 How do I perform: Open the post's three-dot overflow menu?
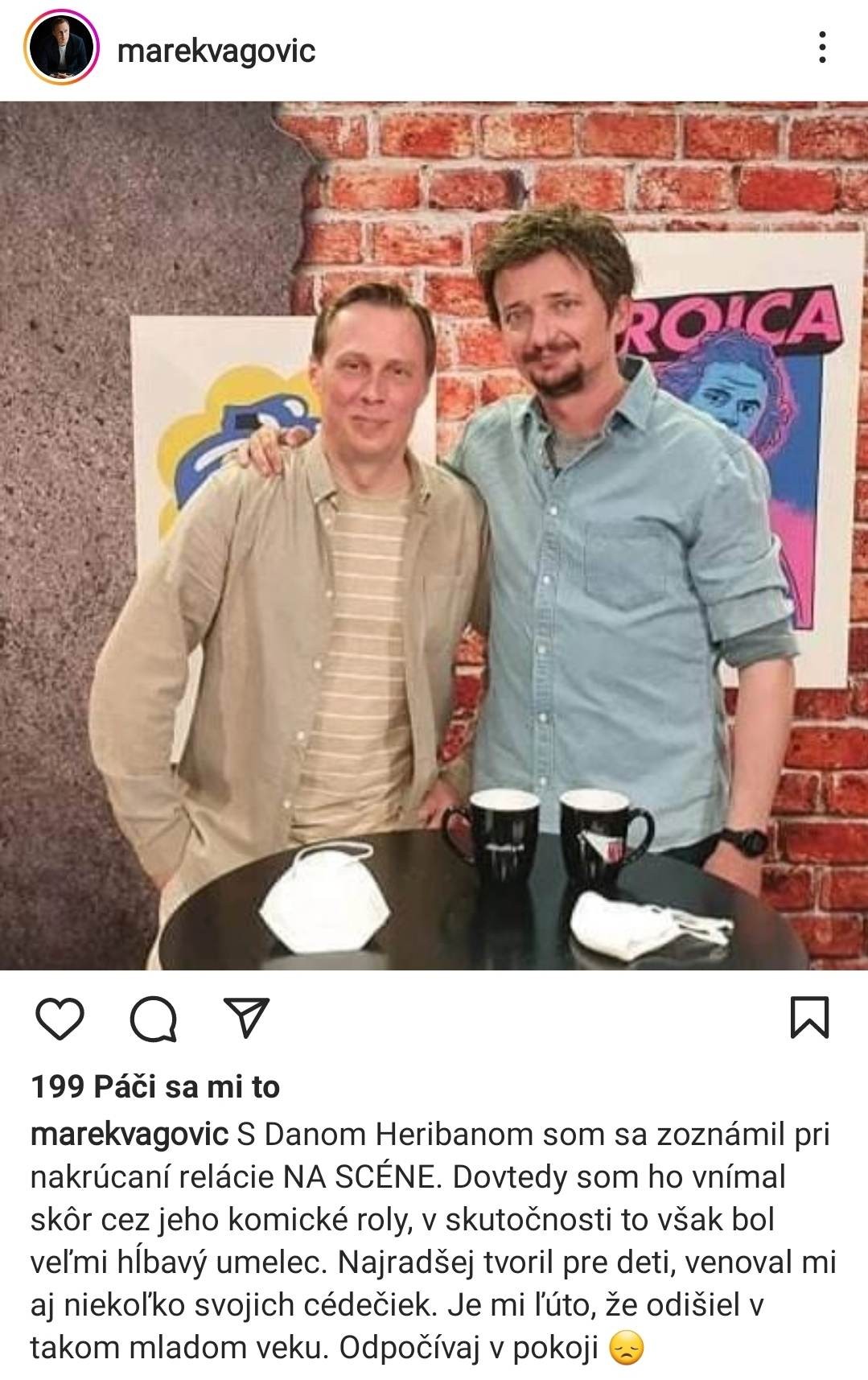(x=821, y=48)
